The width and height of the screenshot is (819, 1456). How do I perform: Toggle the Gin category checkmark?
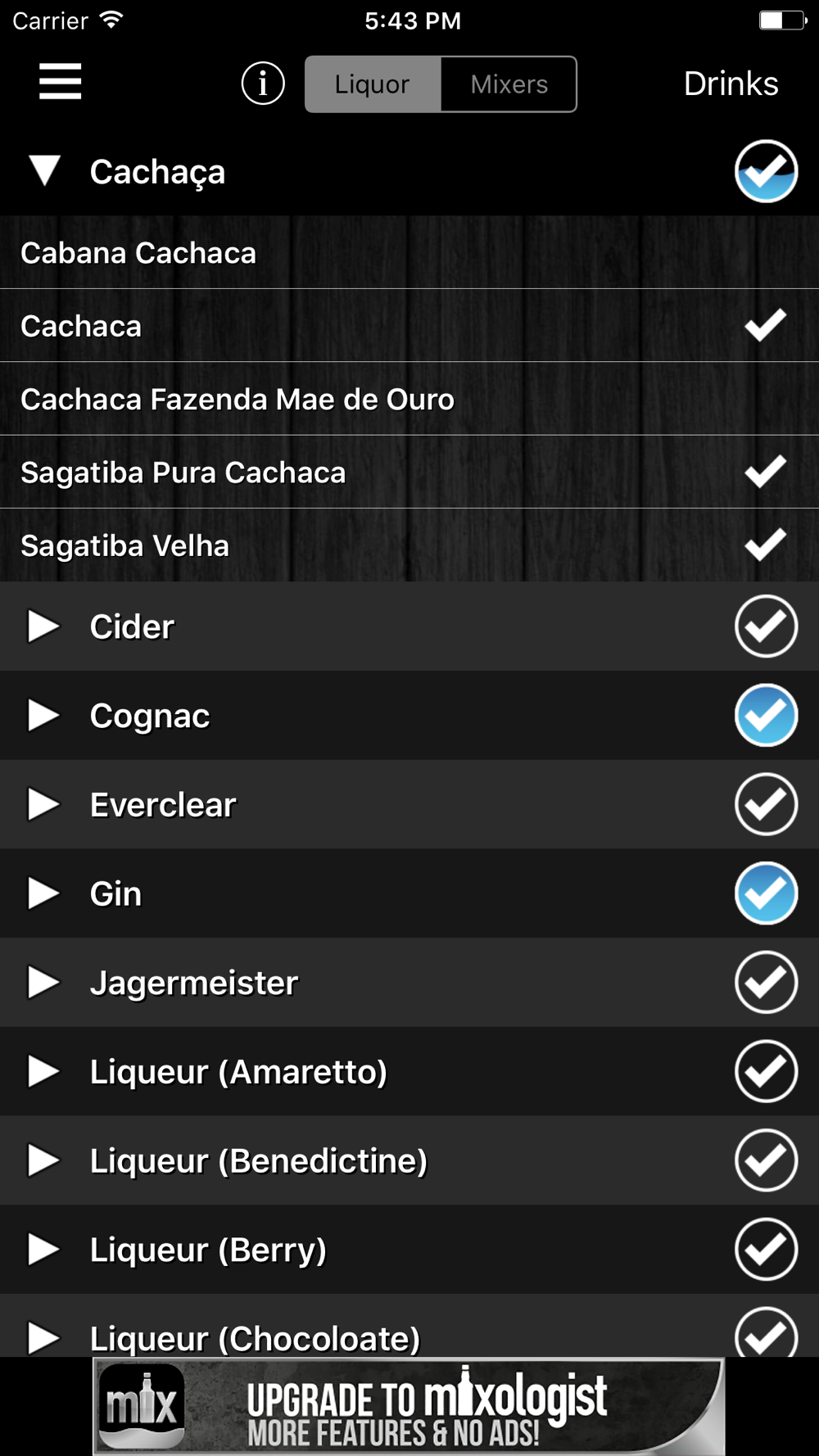(766, 893)
